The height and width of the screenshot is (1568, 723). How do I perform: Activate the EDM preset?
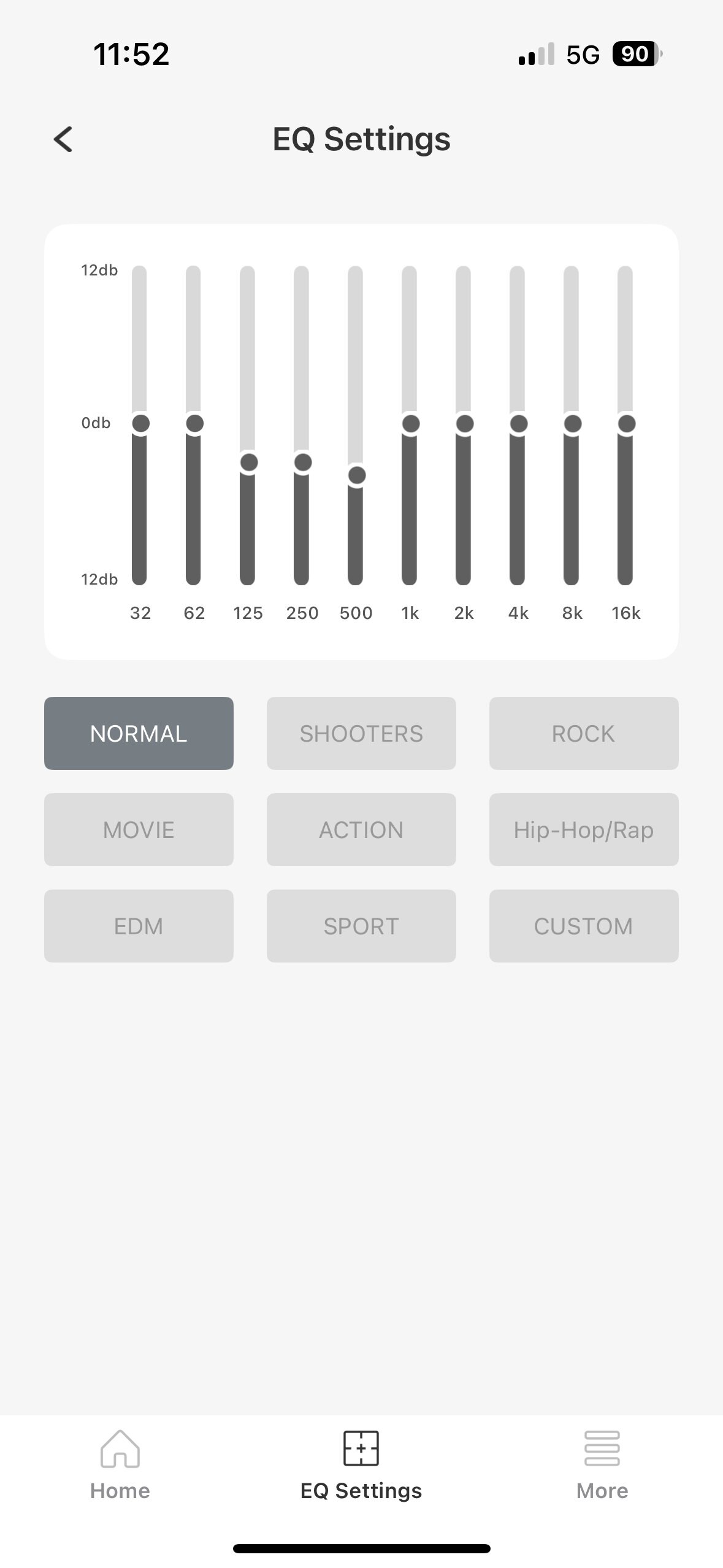pos(139,926)
